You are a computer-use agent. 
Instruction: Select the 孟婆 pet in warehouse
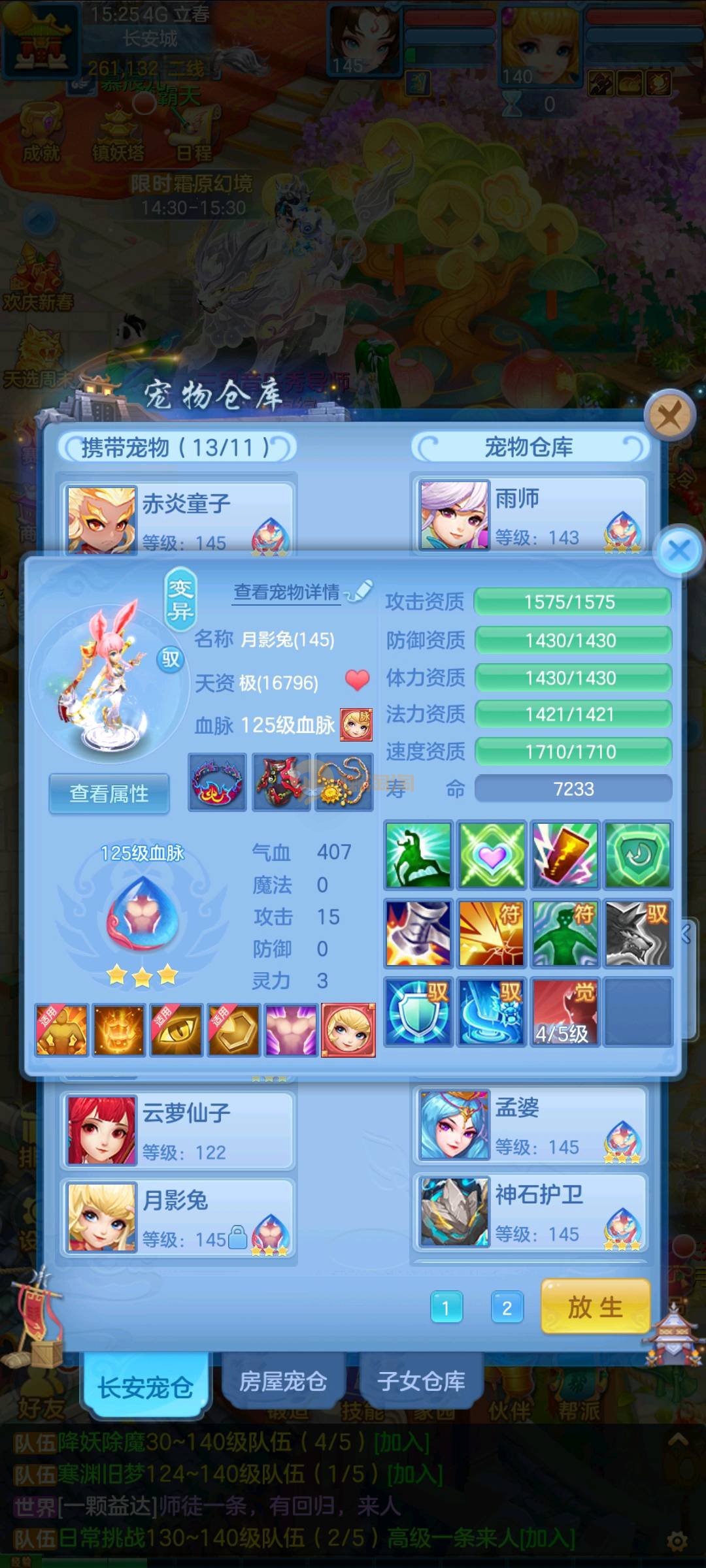point(529,1125)
